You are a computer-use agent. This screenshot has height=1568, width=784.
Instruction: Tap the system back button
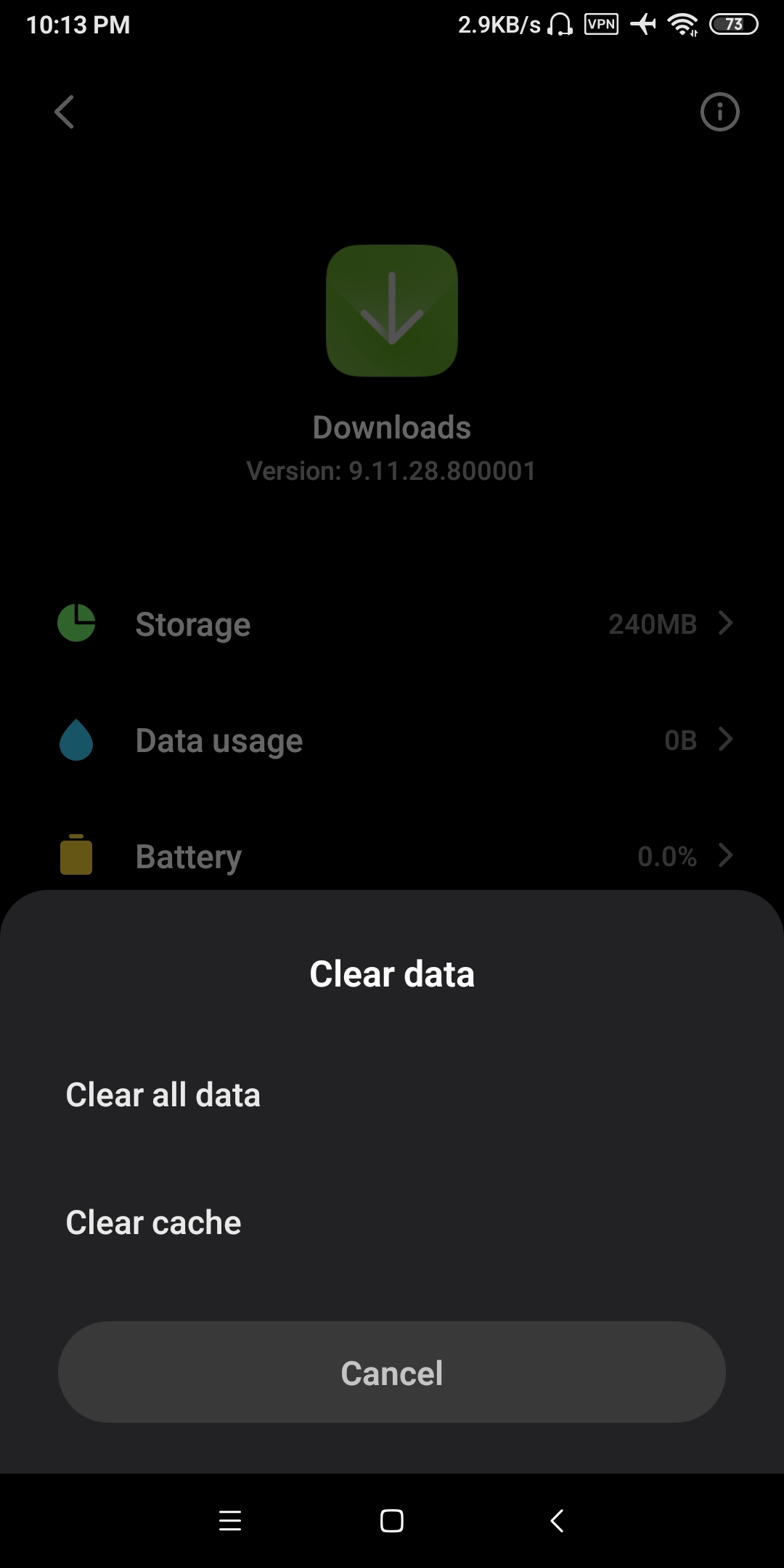[557, 1520]
